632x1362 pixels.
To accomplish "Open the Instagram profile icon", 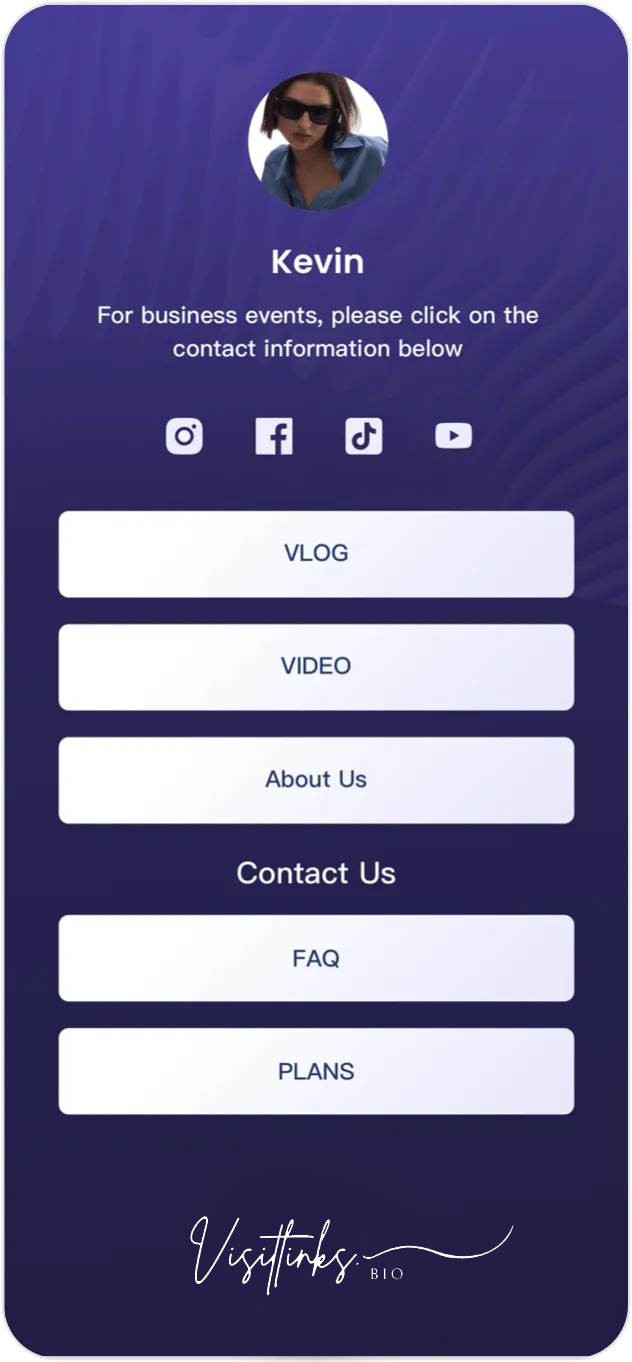I will tap(184, 436).
